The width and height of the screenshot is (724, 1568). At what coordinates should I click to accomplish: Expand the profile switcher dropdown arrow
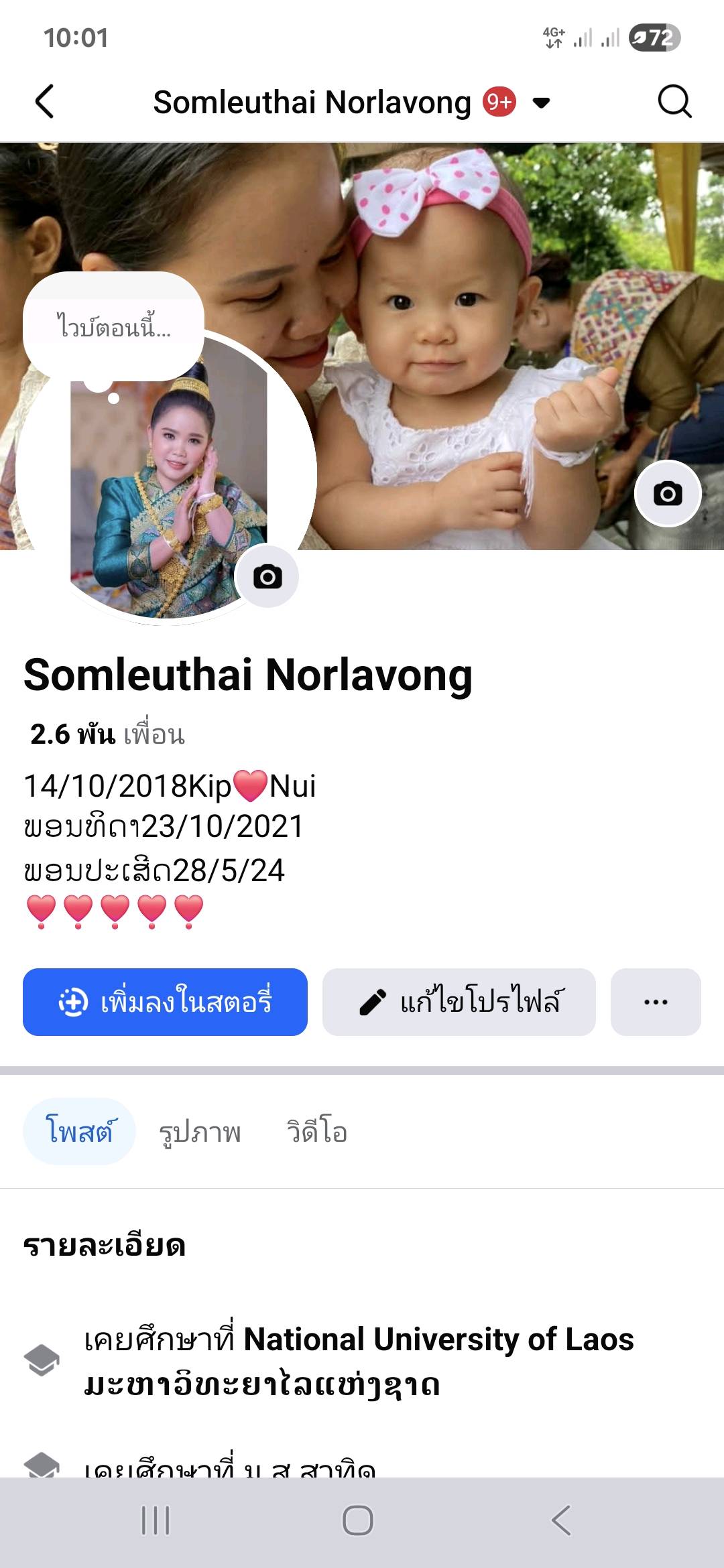541,103
